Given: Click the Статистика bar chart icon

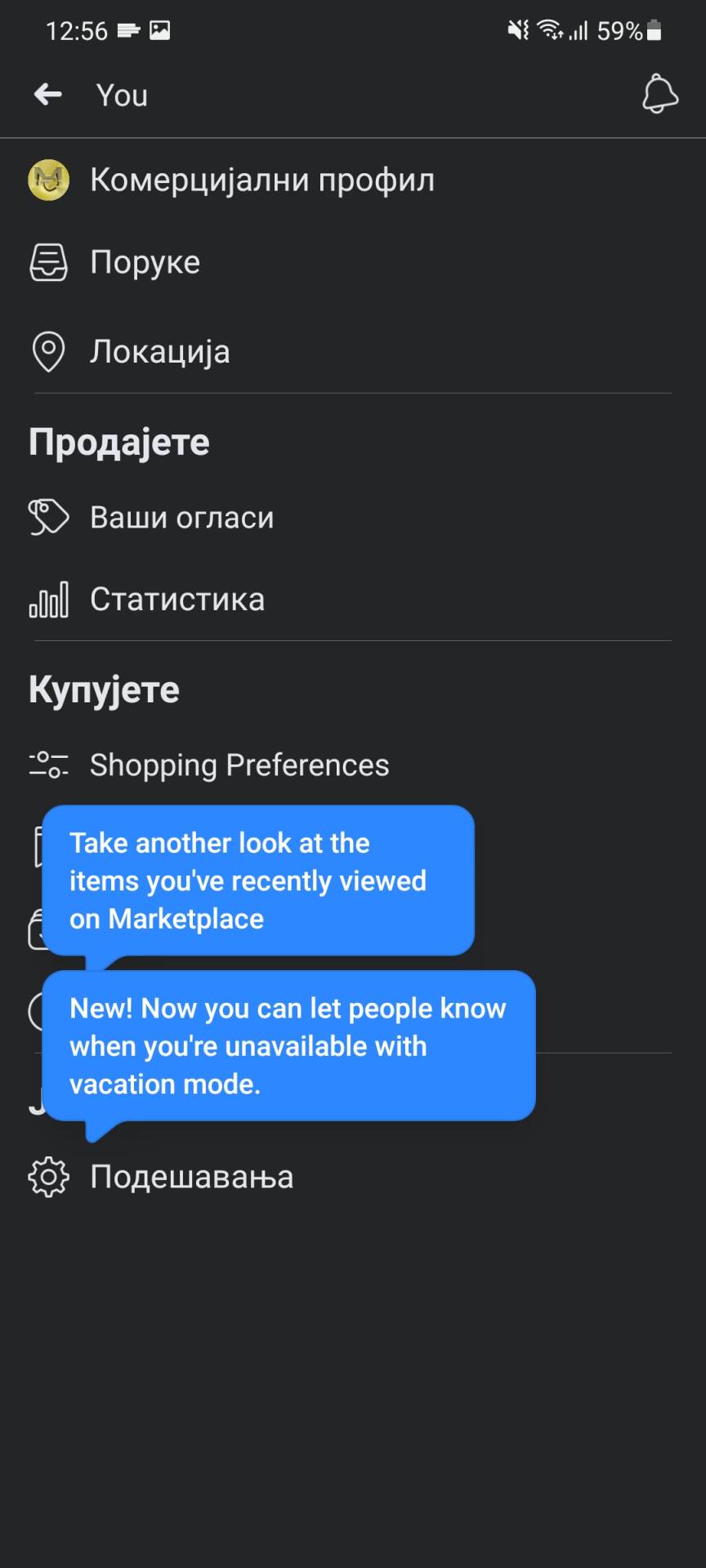Looking at the screenshot, I should point(49,599).
